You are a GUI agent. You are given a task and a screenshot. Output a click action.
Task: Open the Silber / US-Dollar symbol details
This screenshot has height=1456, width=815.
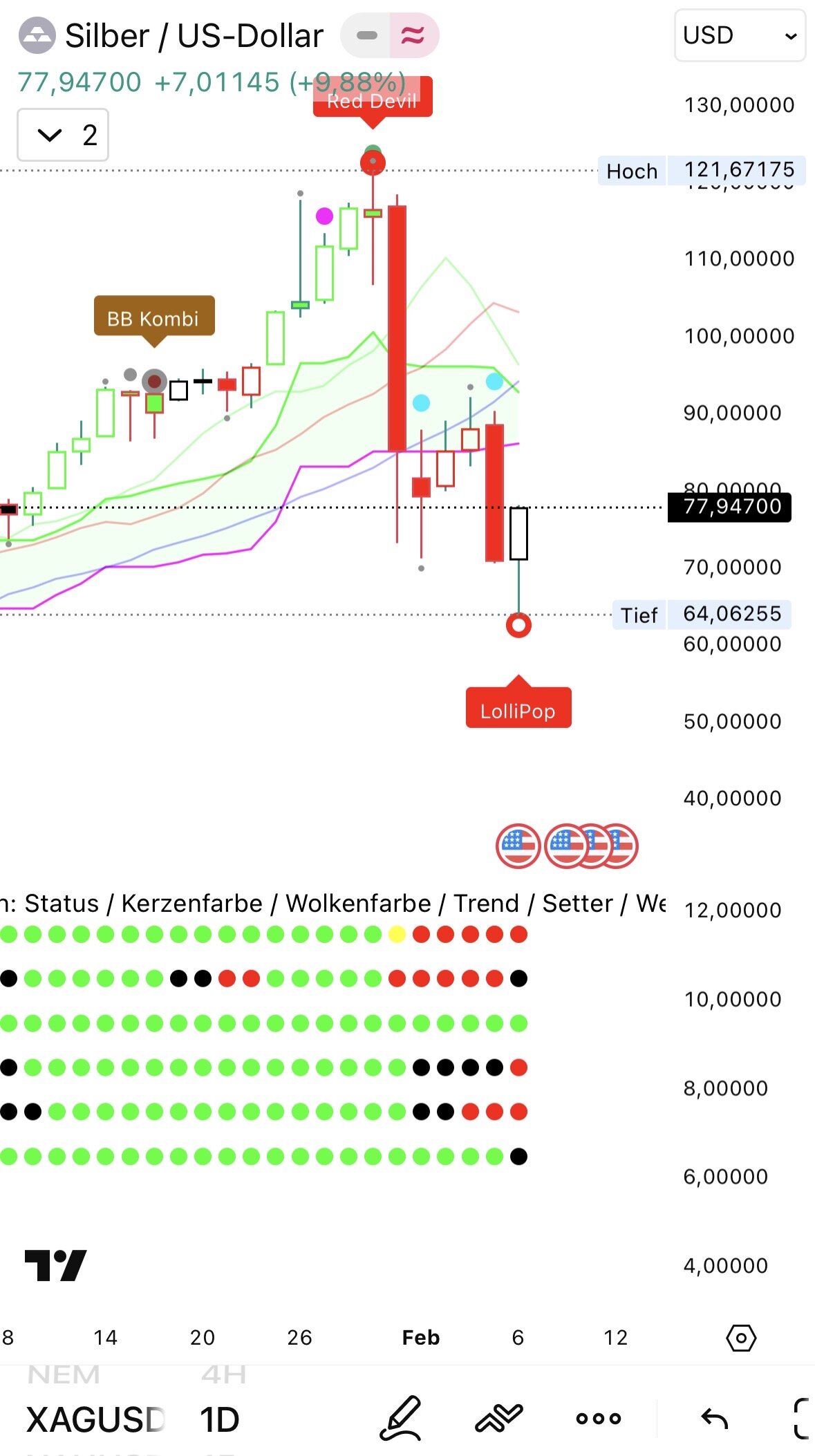point(193,36)
